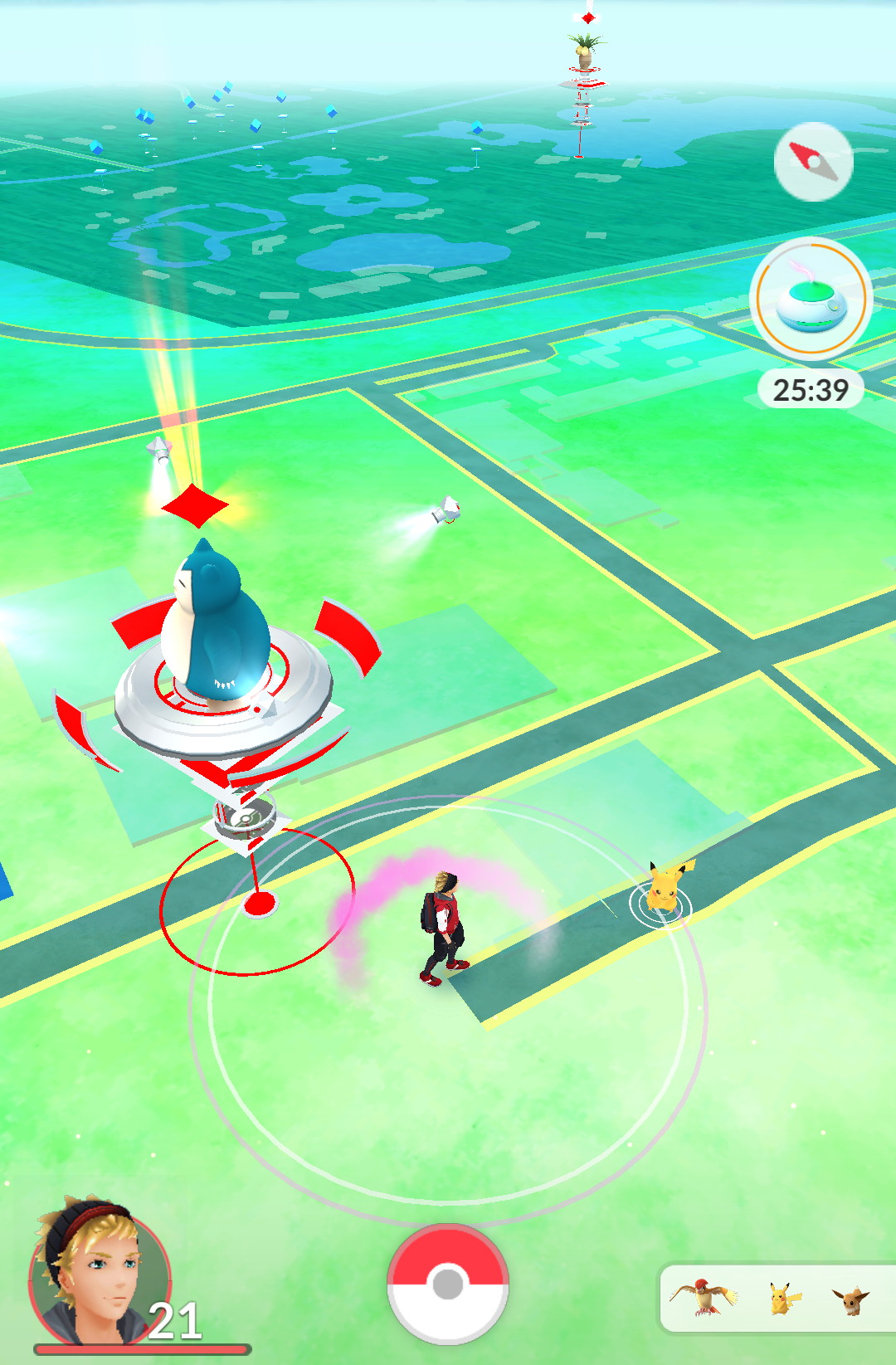Tap the active incense icon

(811, 299)
